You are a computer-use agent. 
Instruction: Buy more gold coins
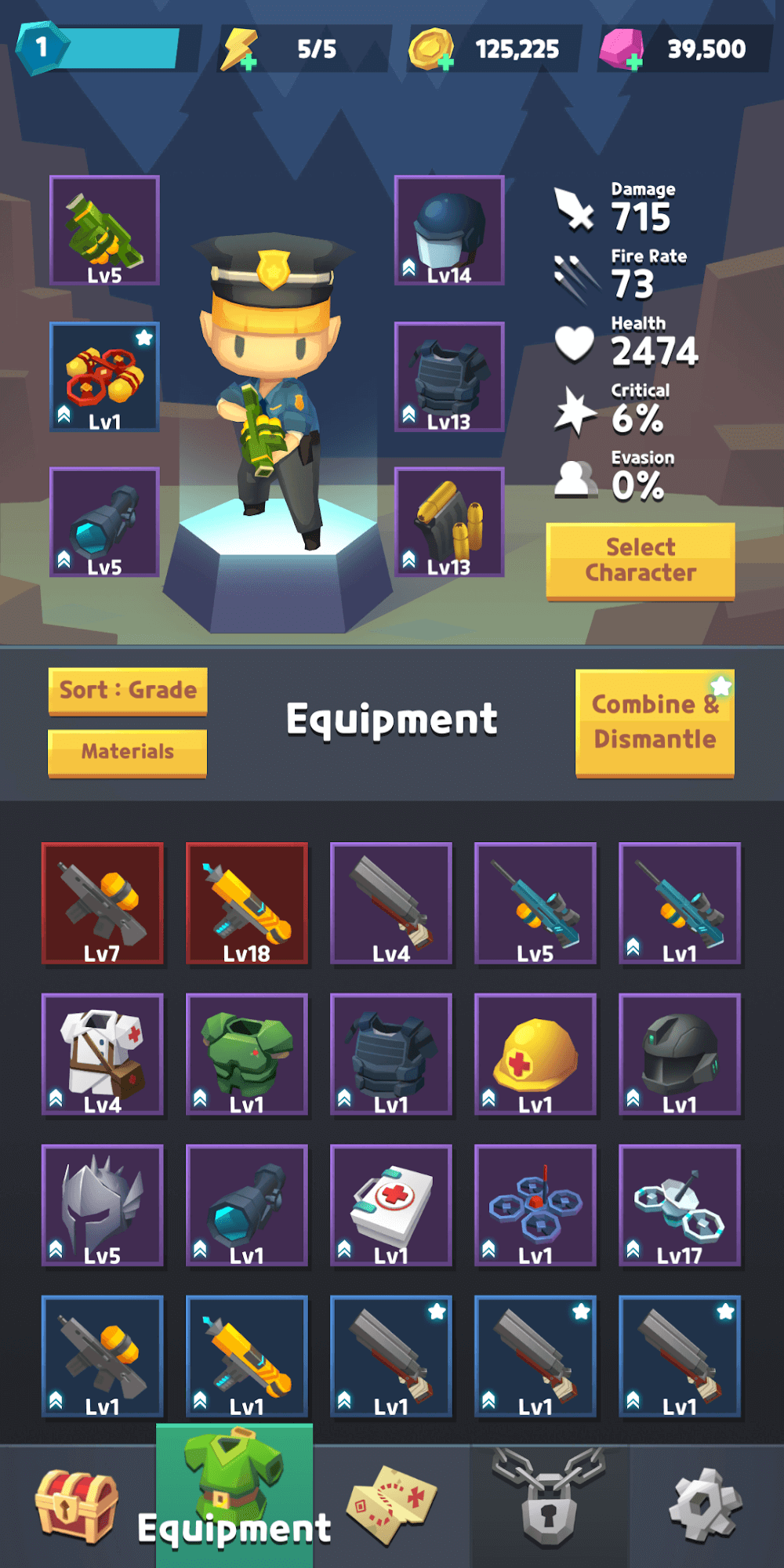(431, 49)
